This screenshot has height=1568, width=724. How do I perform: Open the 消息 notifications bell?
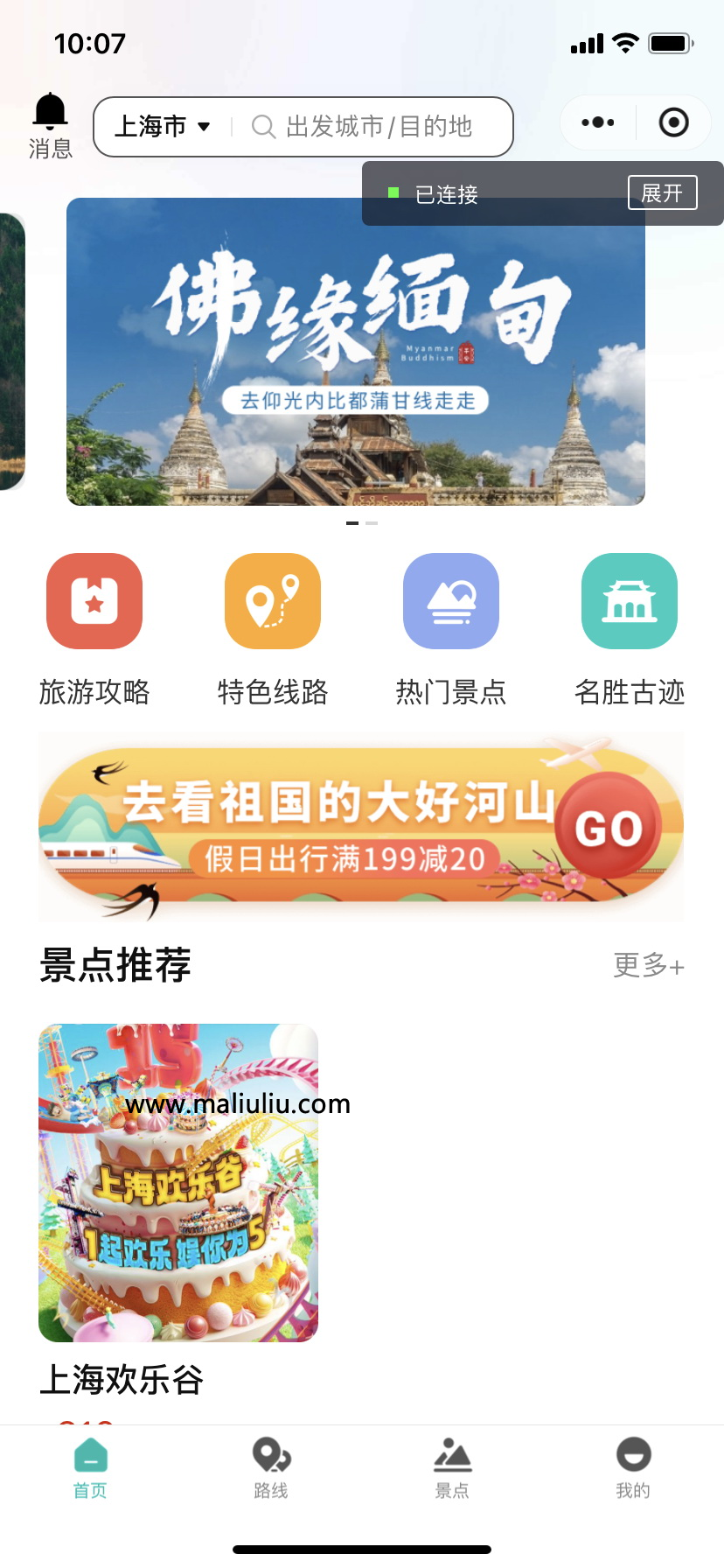point(50,126)
